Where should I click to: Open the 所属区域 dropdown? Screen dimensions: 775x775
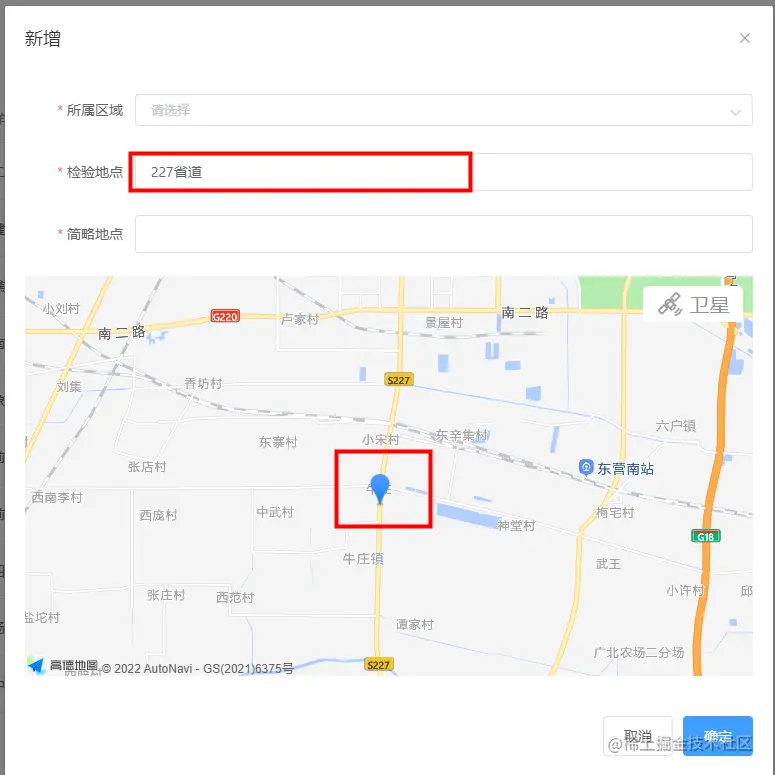click(443, 110)
